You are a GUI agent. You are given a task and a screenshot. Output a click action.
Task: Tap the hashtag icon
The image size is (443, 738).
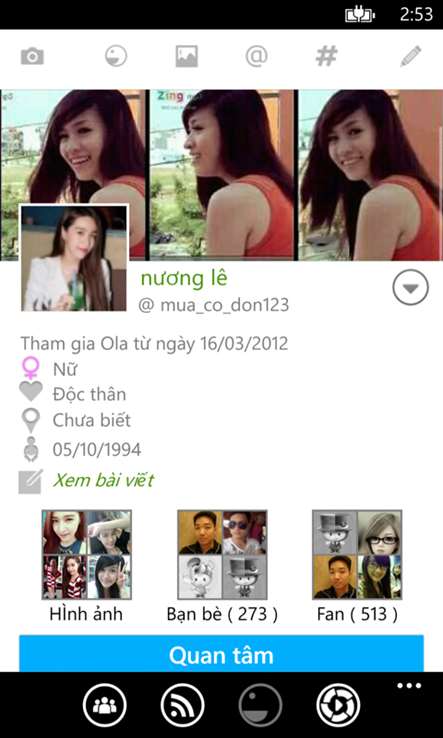pyautogui.click(x=327, y=56)
